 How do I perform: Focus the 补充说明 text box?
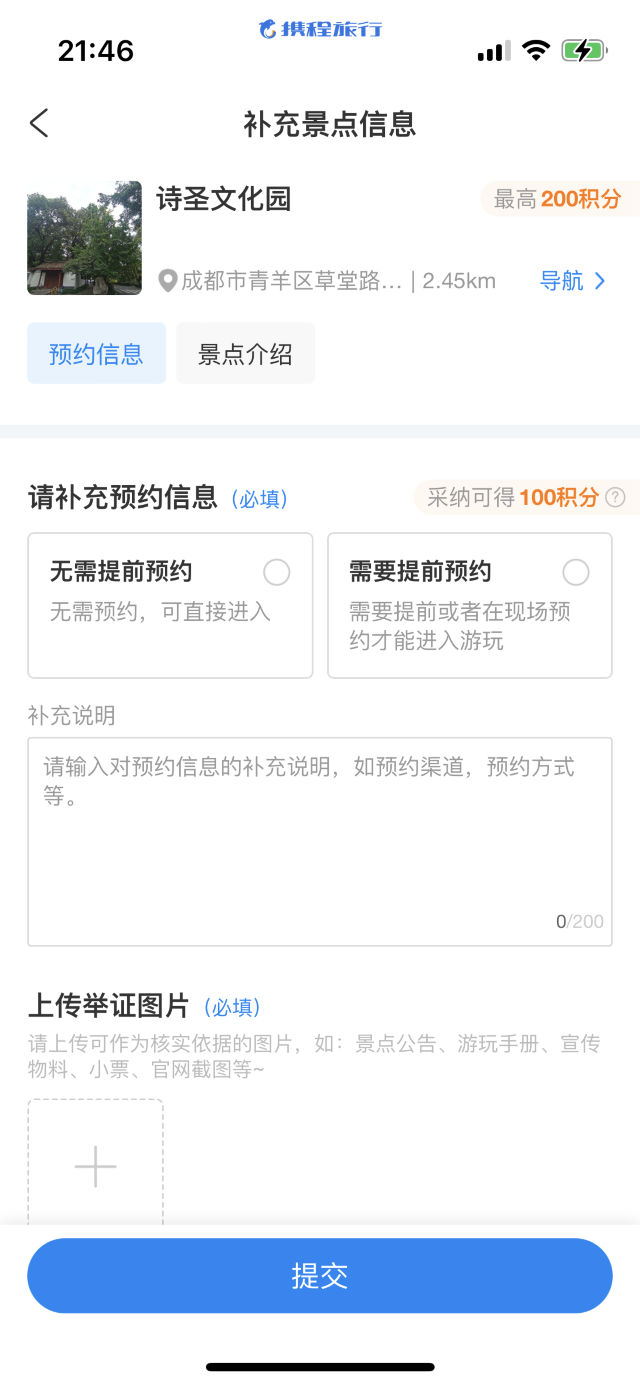click(320, 842)
